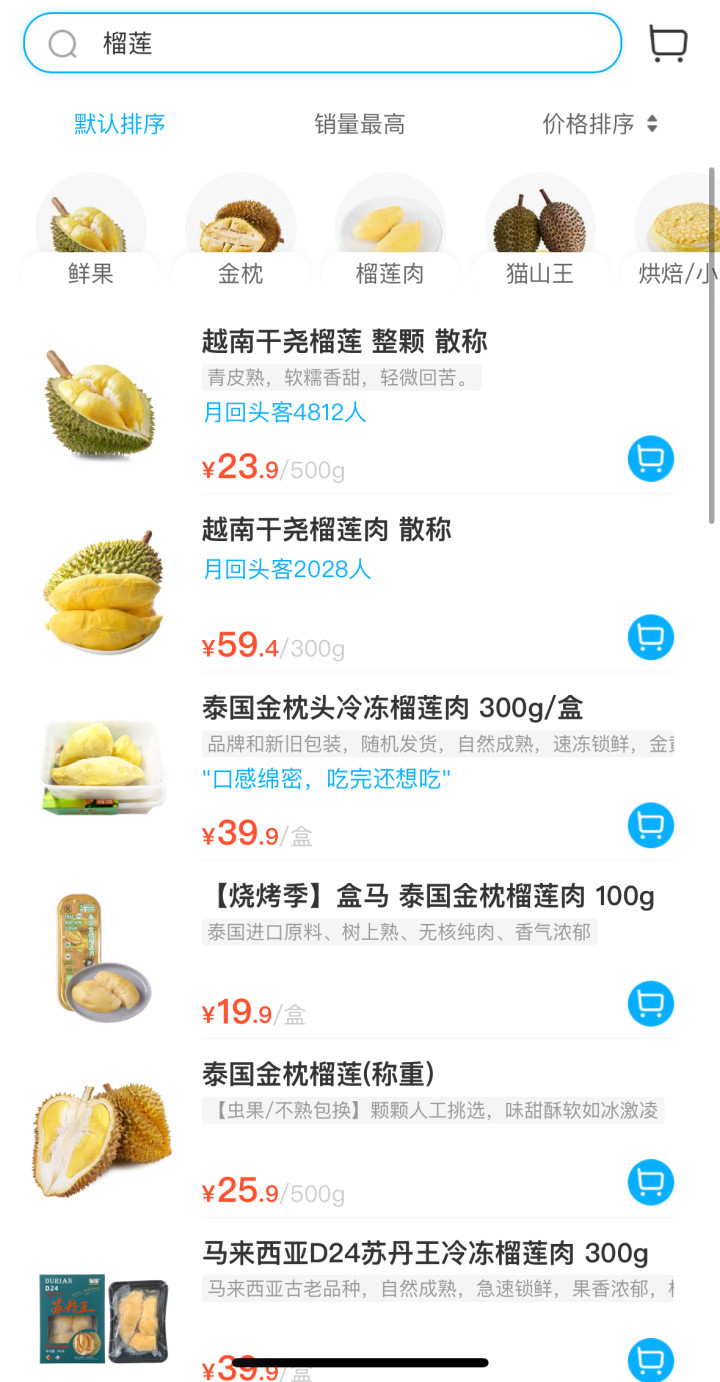Open 泰国金枕头冷冻榴莲肉 300g/盒 details
Screen dimensions: 720x1382
point(392,708)
